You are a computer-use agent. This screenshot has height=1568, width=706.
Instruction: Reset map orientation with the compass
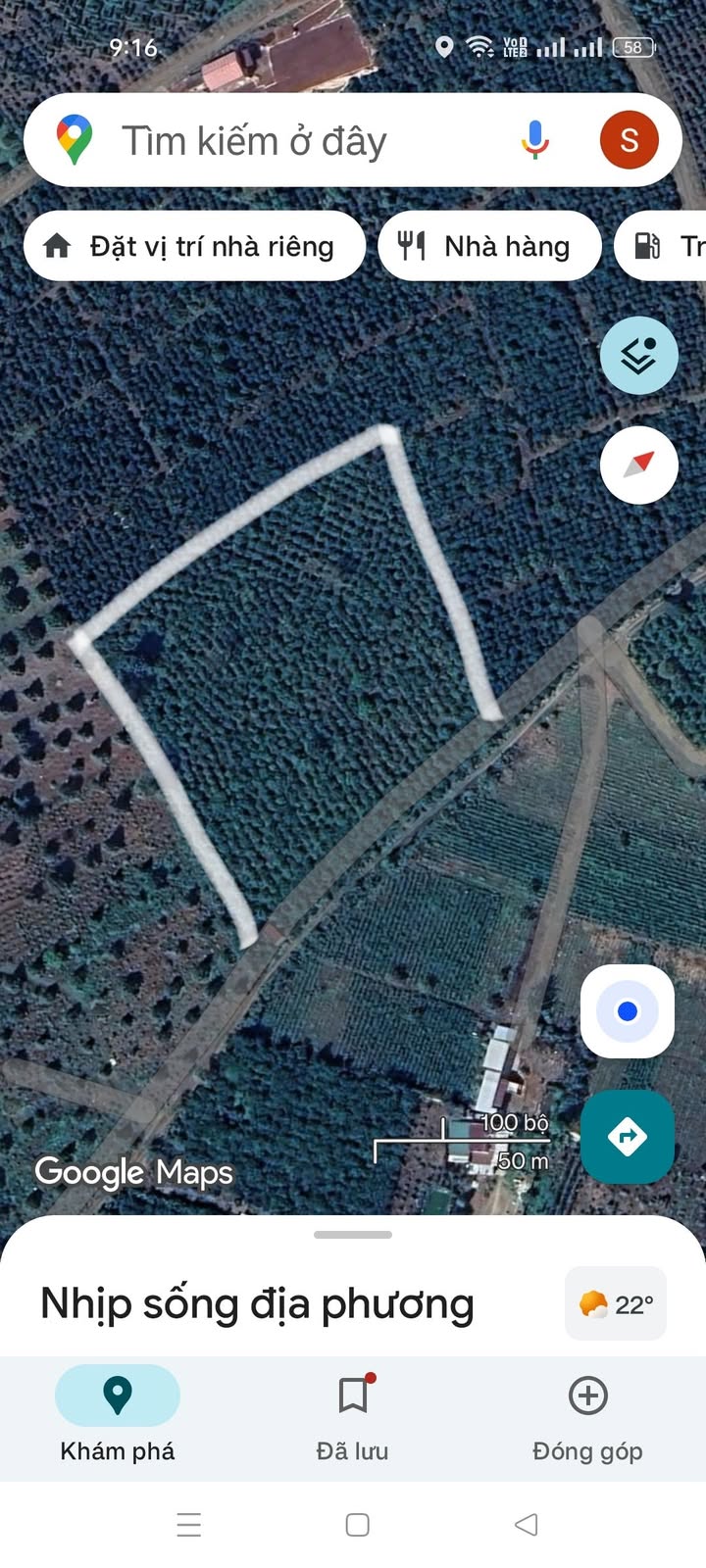click(638, 465)
